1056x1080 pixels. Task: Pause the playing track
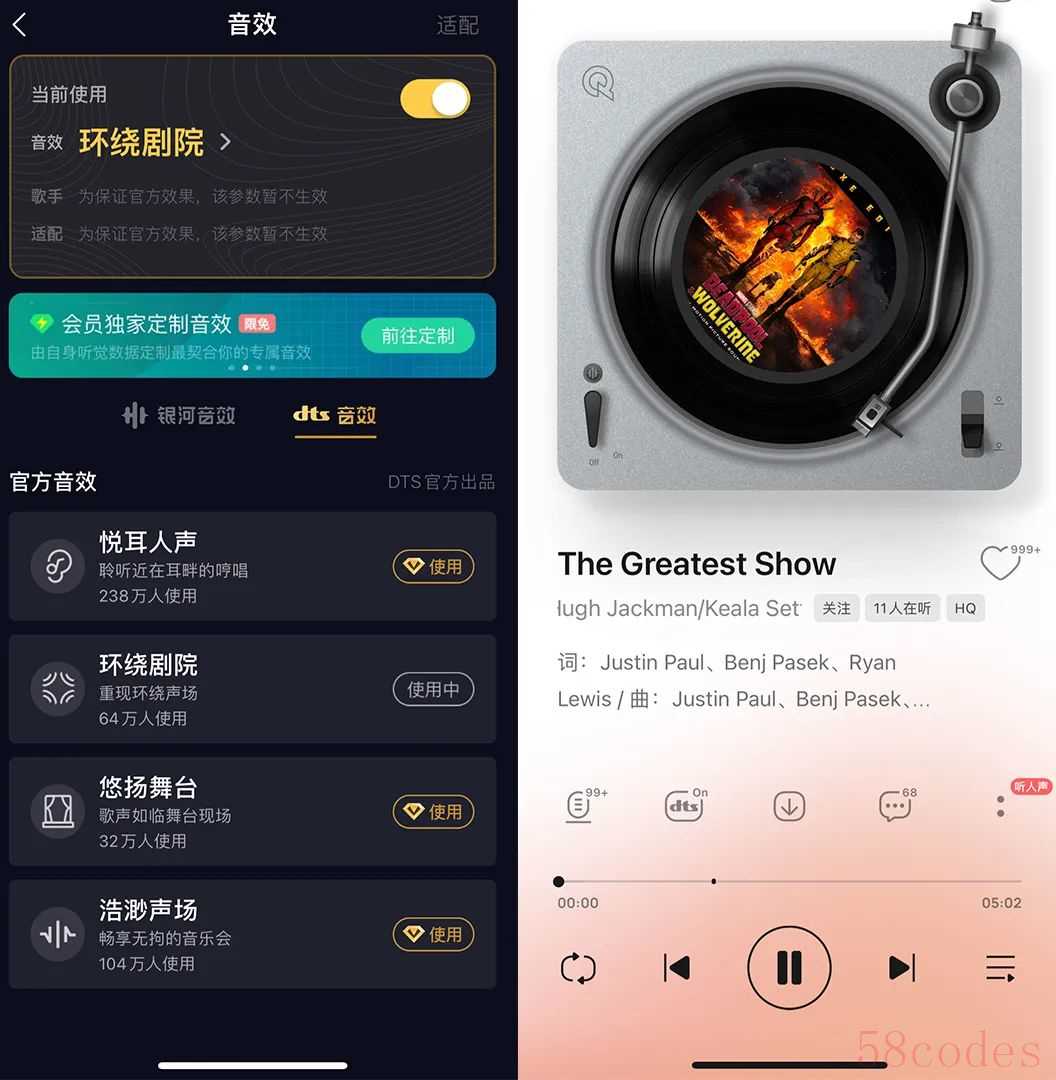[789, 968]
